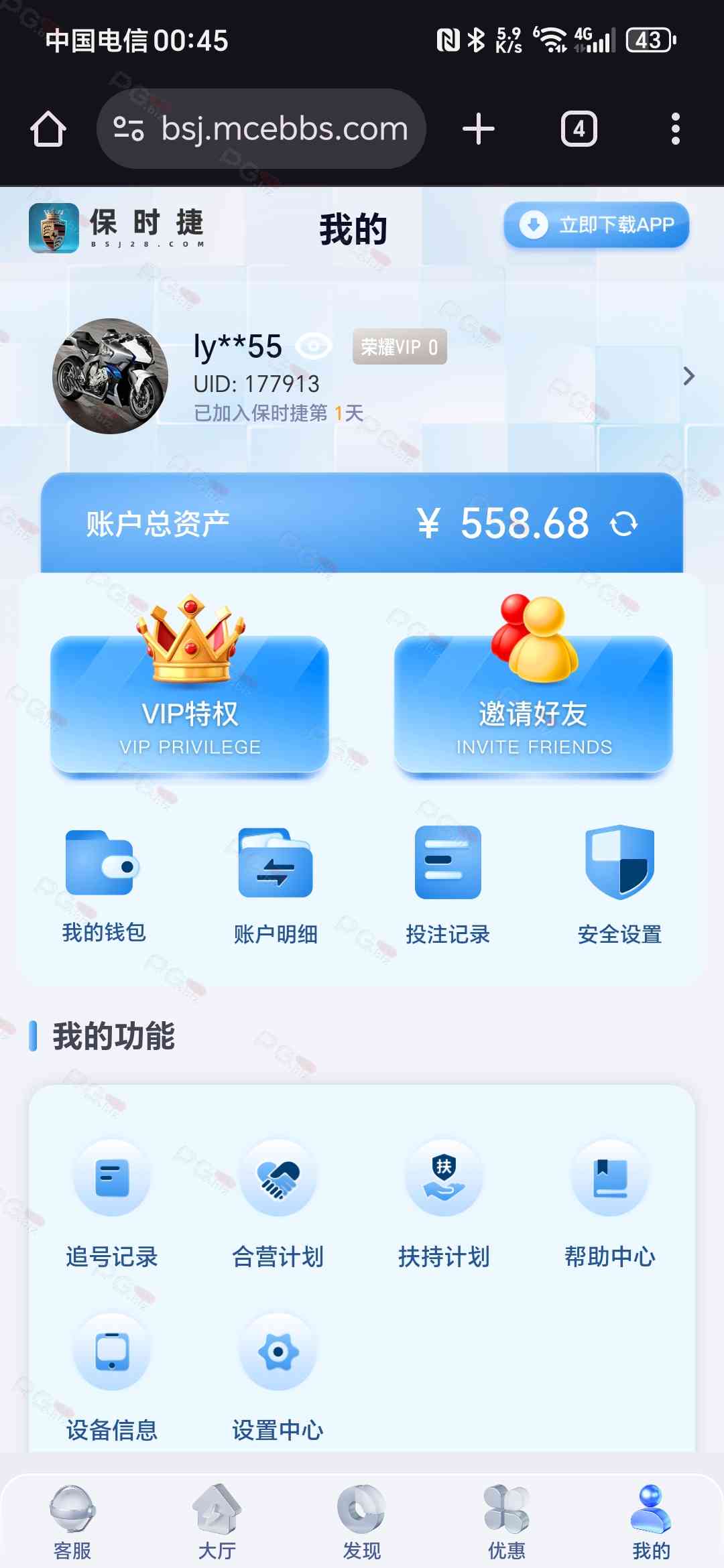Switch to the 客服 customer service tab

(x=72, y=1522)
